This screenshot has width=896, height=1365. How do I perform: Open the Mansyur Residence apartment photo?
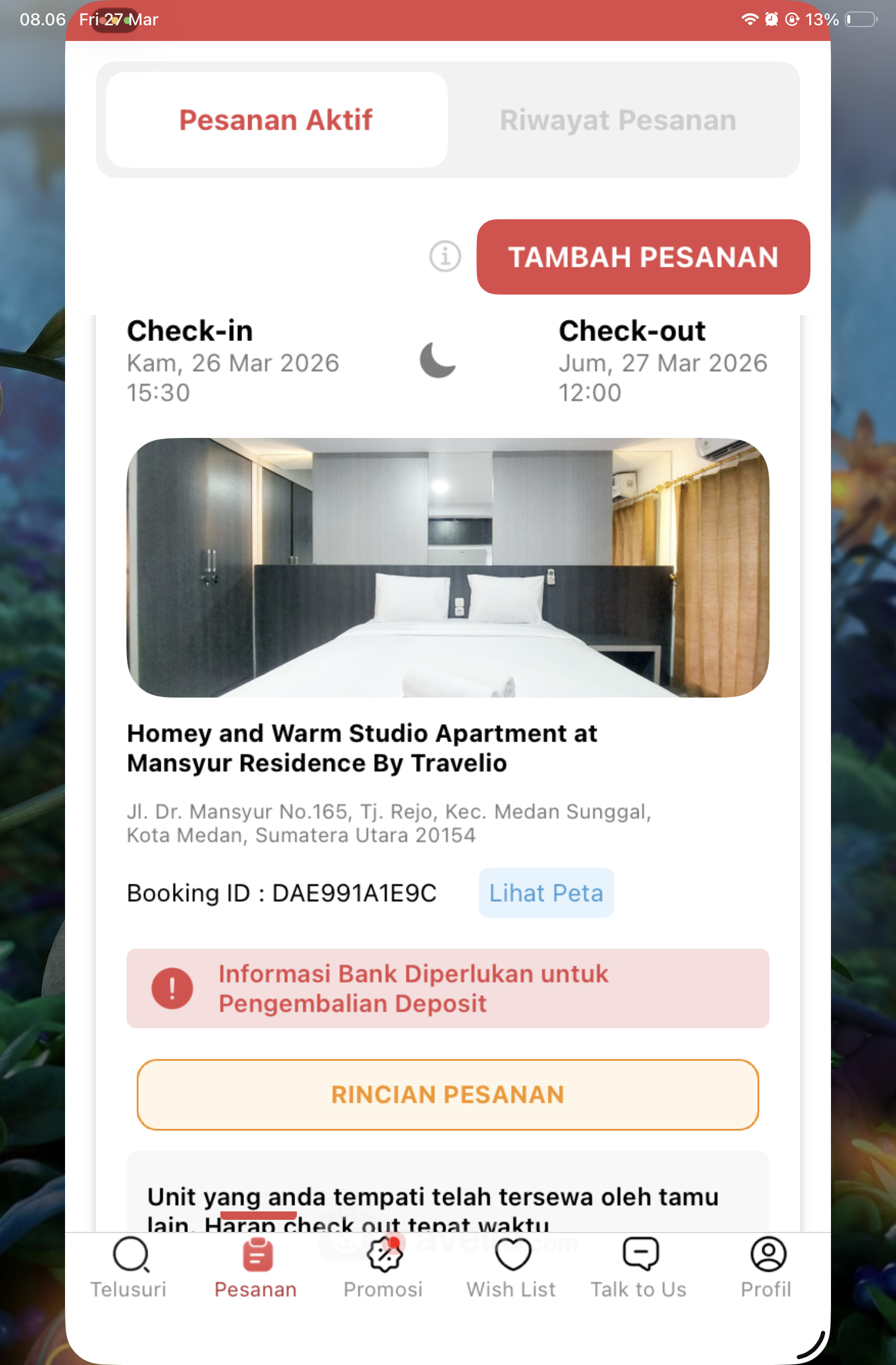pos(447,567)
